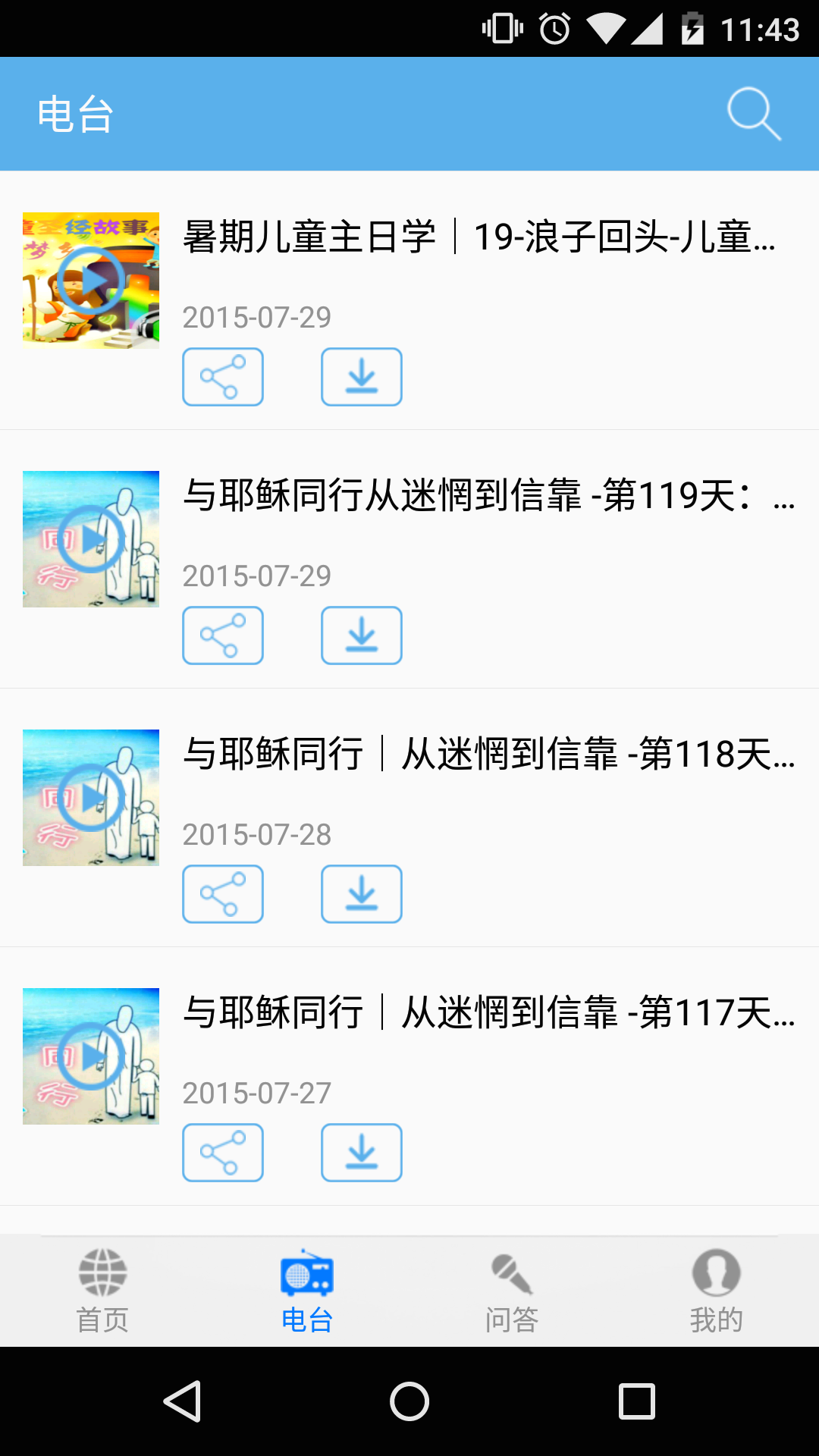Download the 第117天 episode
The image size is (819, 1456).
[x=362, y=1153]
